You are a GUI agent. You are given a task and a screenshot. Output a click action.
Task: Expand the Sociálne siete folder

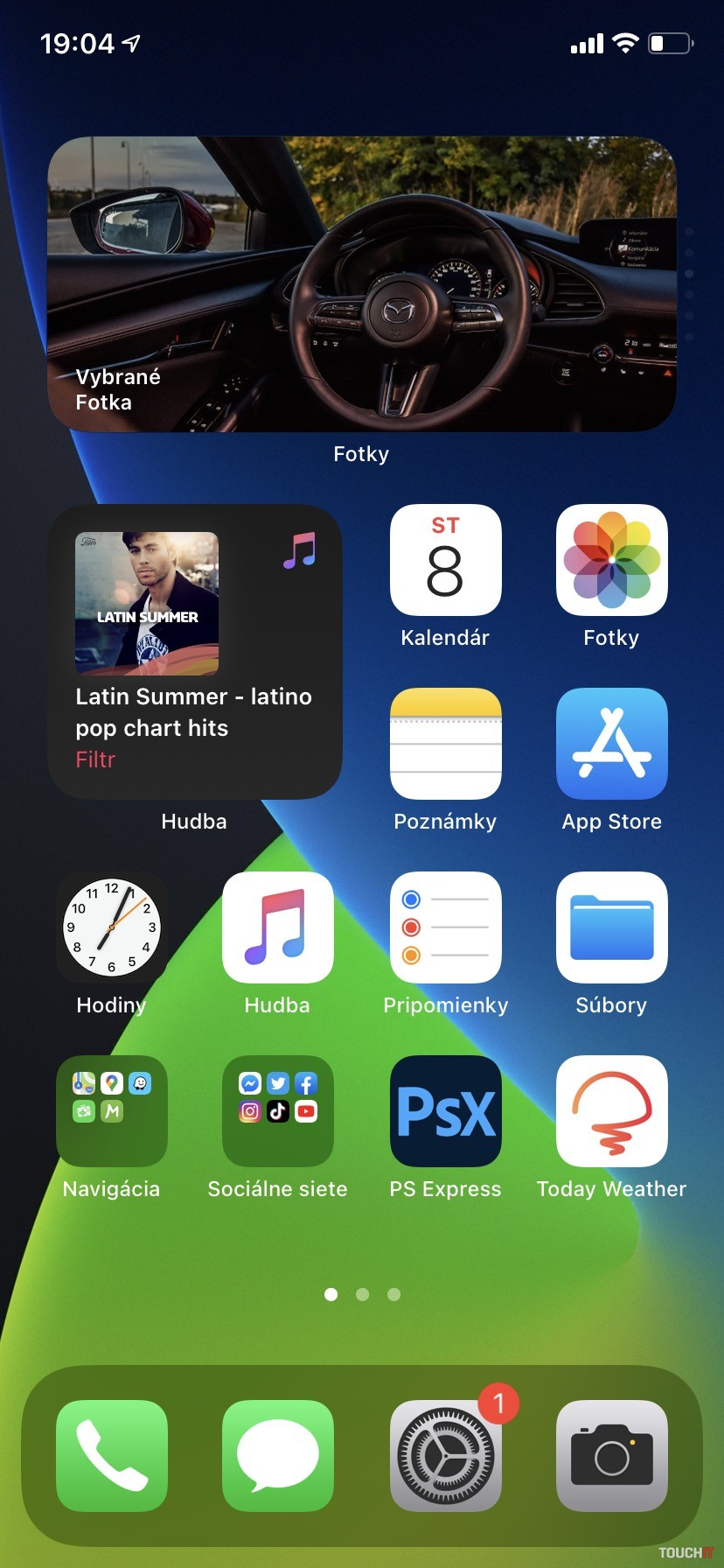[278, 1112]
